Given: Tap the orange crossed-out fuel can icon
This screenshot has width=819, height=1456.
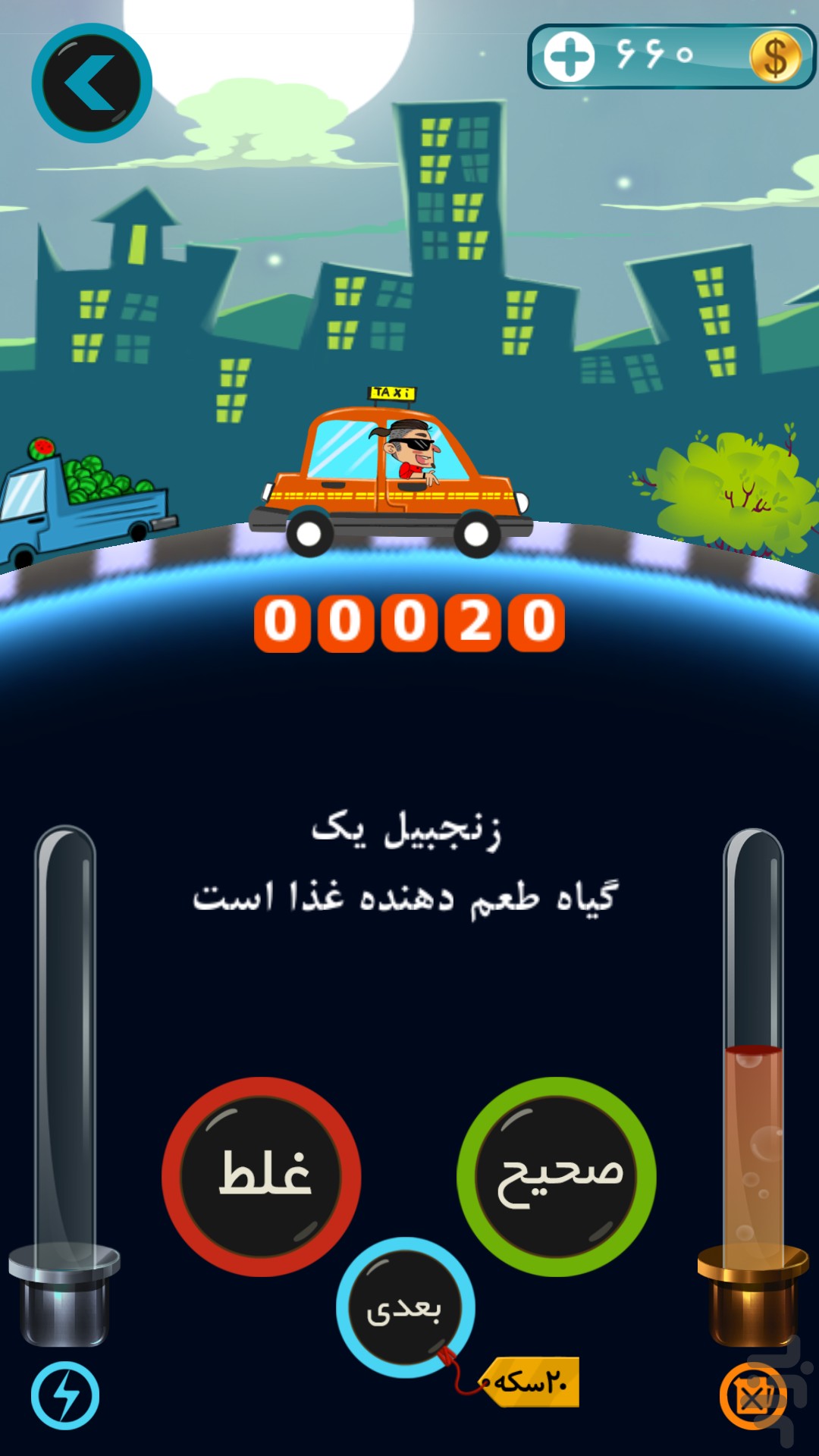Looking at the screenshot, I should (x=752, y=1397).
